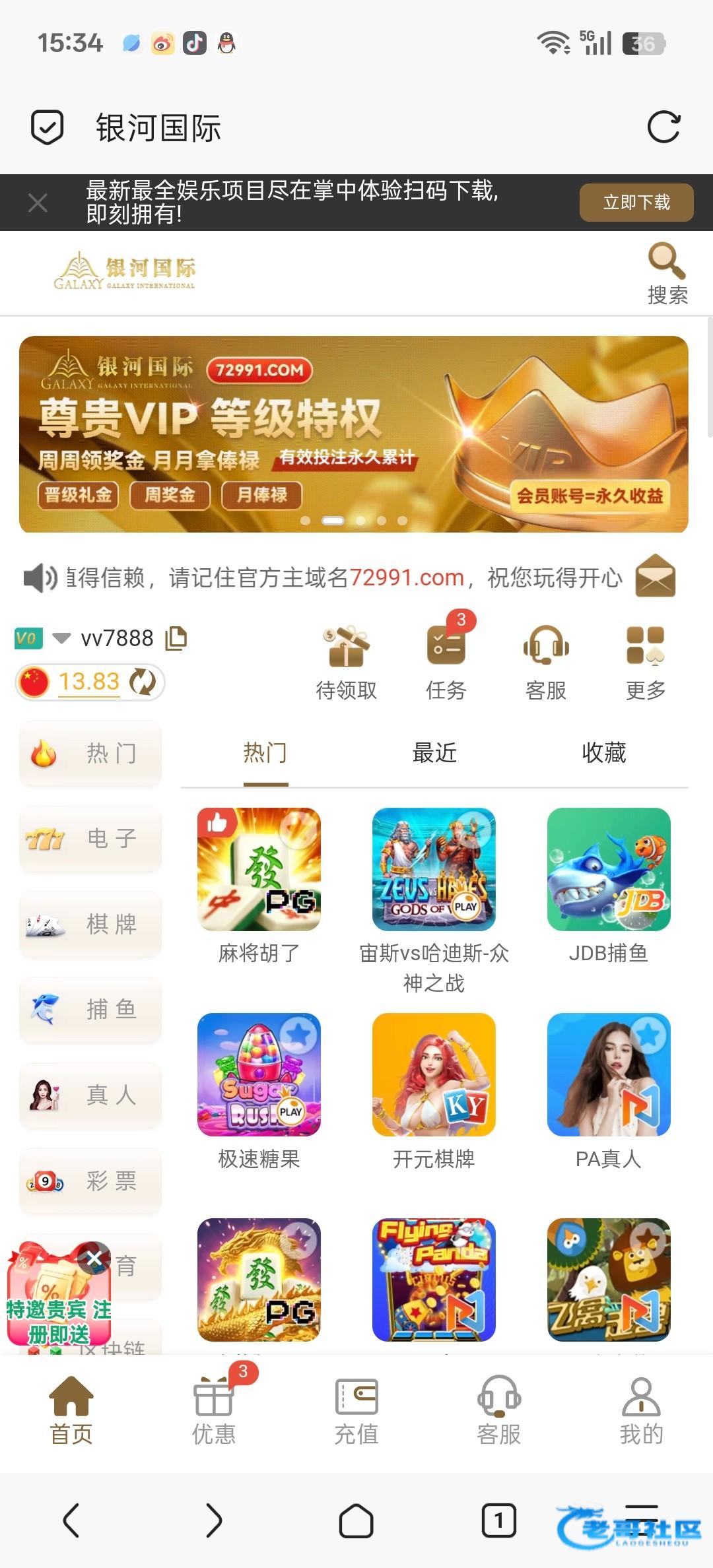Open the 麻将胡了 game
Viewport: 713px width, 1568px height.
pyautogui.click(x=259, y=869)
